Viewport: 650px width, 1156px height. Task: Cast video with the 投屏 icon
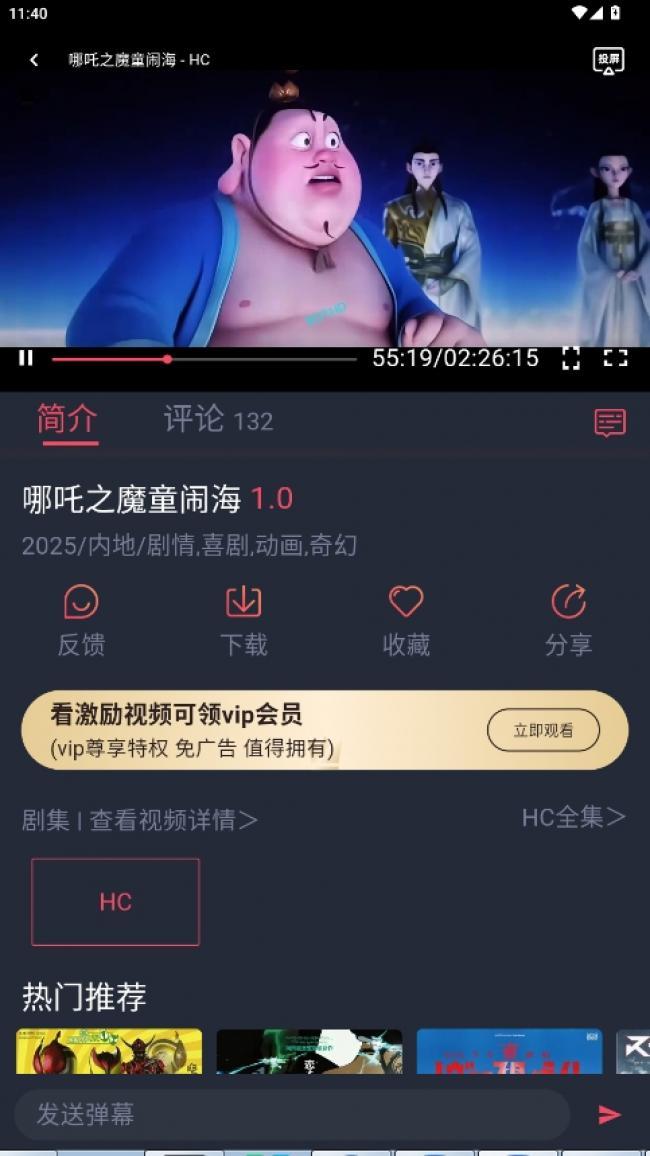click(608, 61)
